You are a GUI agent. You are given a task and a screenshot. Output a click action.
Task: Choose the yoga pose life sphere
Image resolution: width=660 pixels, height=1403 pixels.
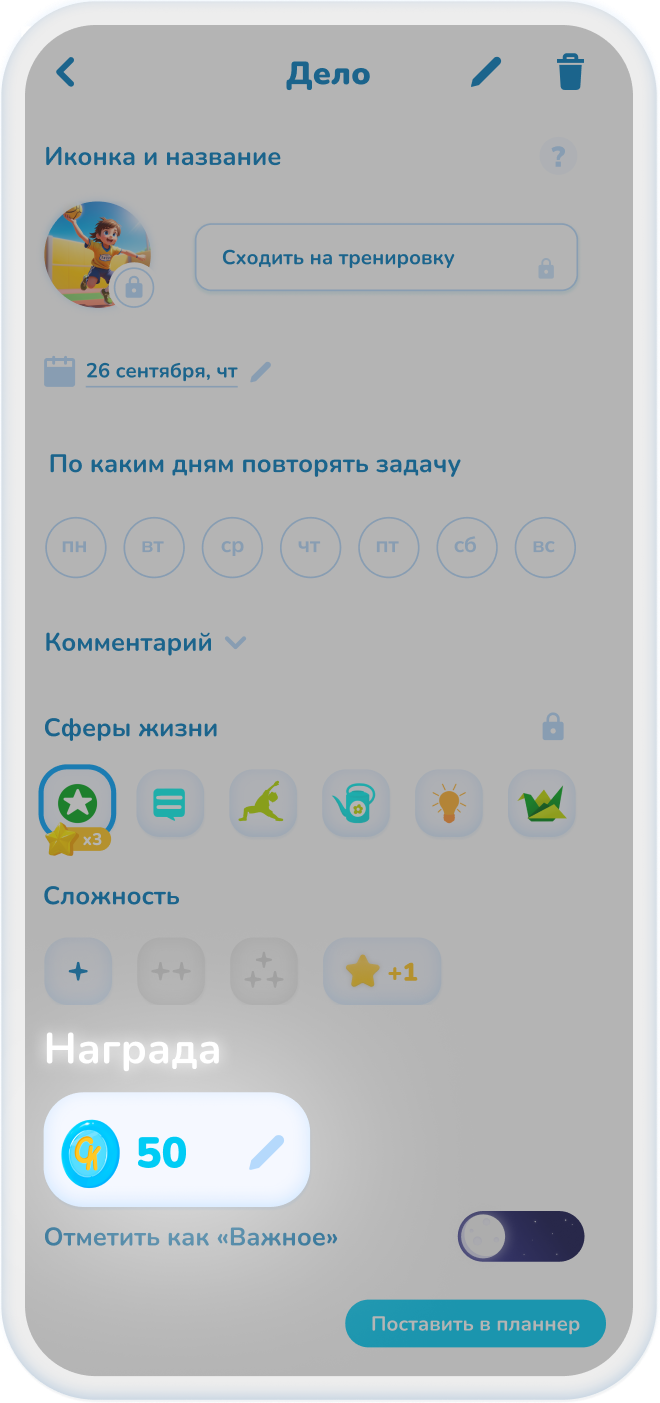click(263, 803)
